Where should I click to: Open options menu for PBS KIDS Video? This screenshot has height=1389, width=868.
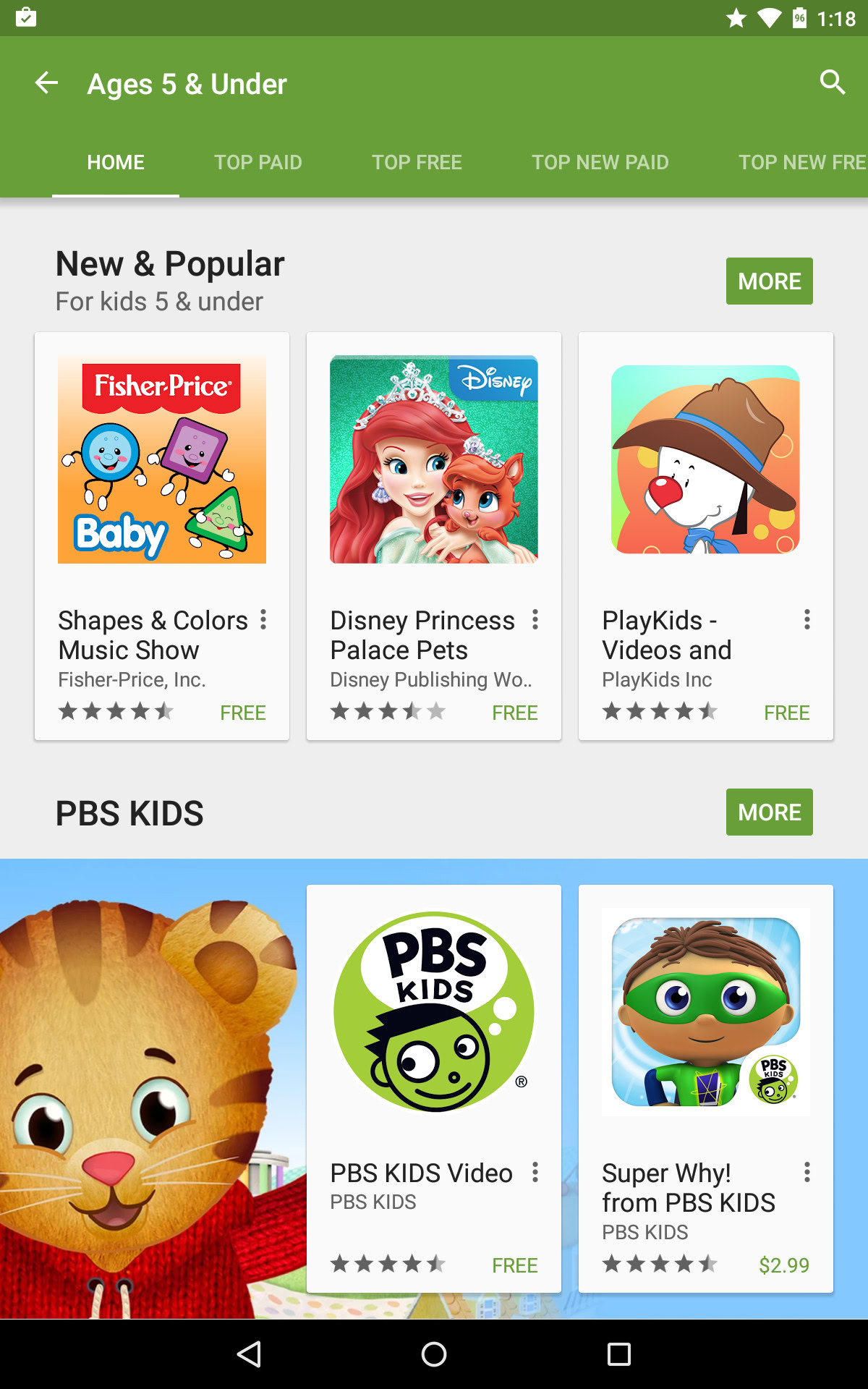pyautogui.click(x=535, y=1172)
